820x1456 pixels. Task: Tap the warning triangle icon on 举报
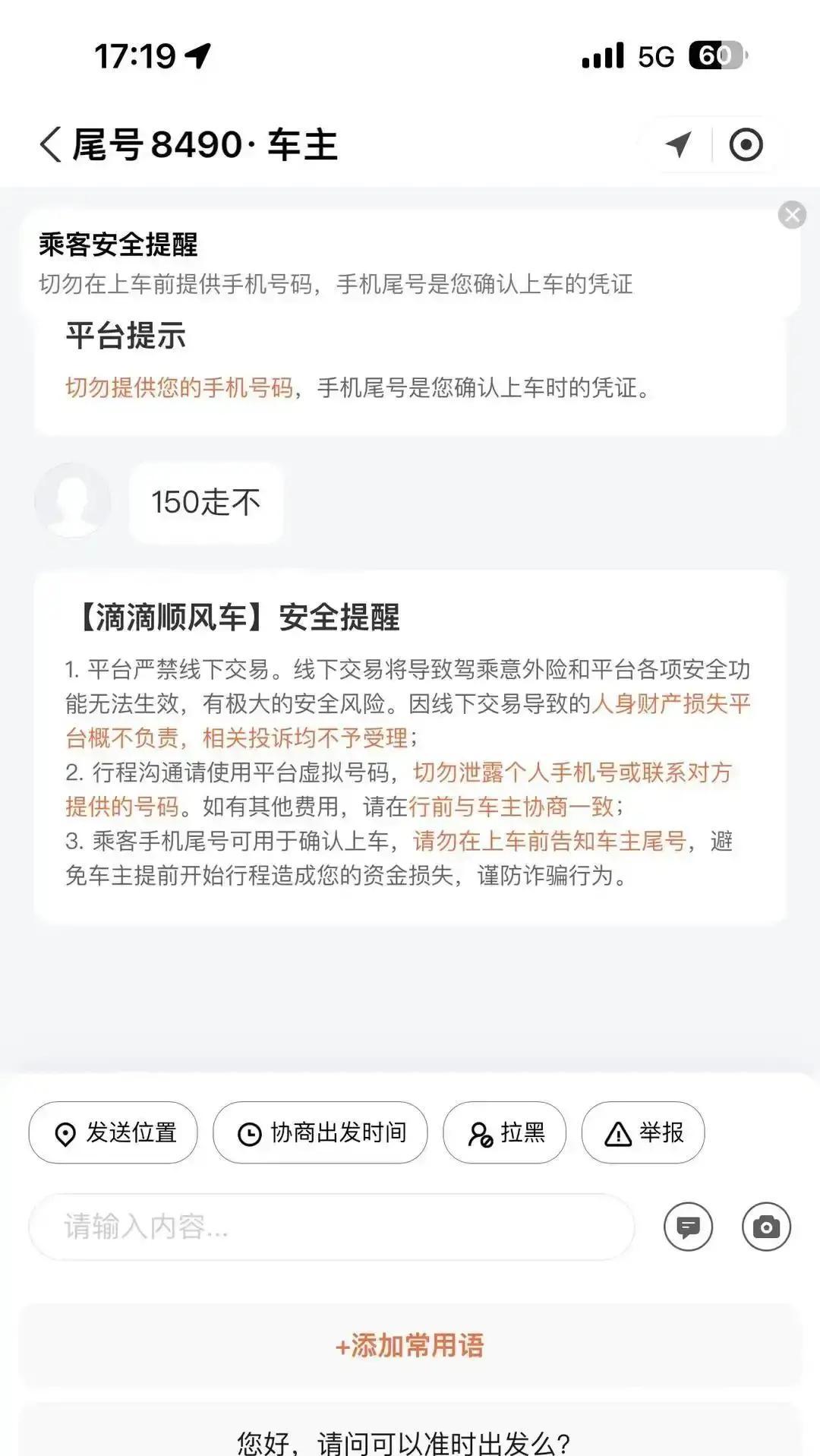click(619, 1132)
